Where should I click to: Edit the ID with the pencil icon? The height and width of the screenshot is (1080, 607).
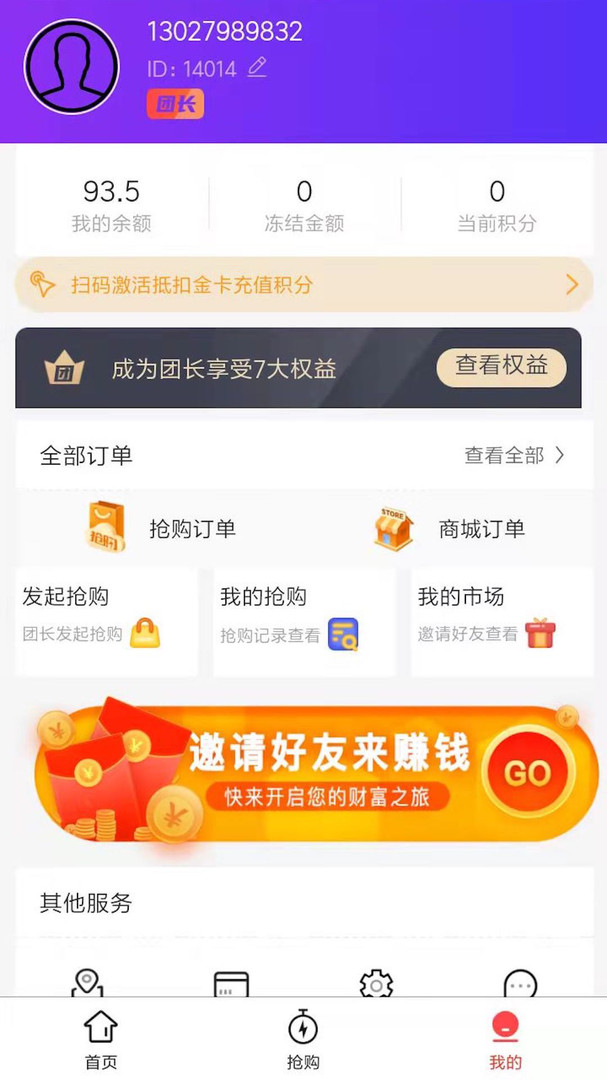coord(257,68)
